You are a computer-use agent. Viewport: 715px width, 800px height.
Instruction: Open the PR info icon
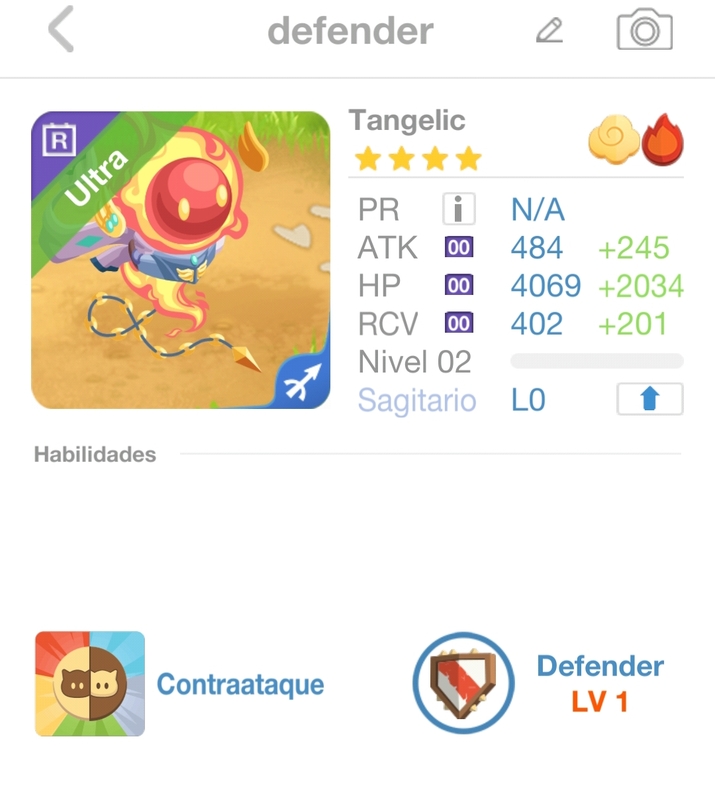tap(458, 210)
